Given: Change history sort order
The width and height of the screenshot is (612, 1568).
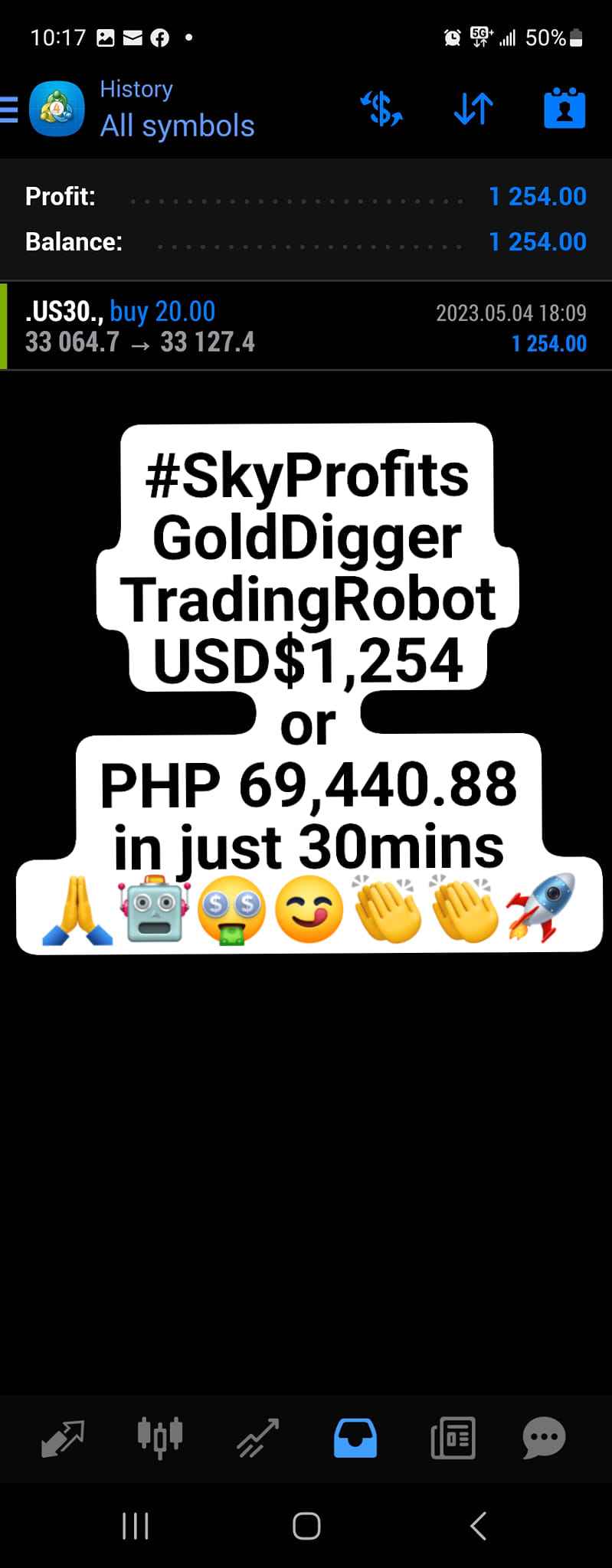Looking at the screenshot, I should click(x=473, y=109).
